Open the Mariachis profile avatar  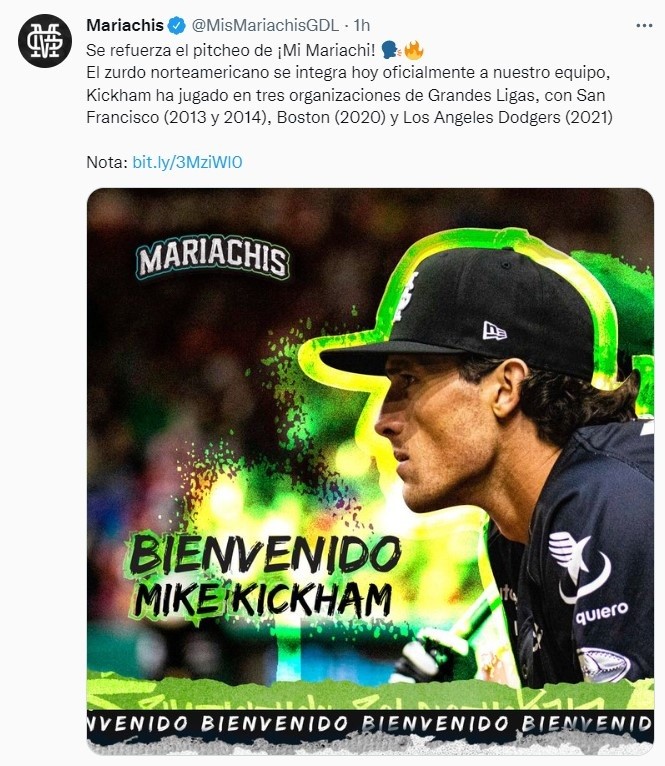click(44, 41)
